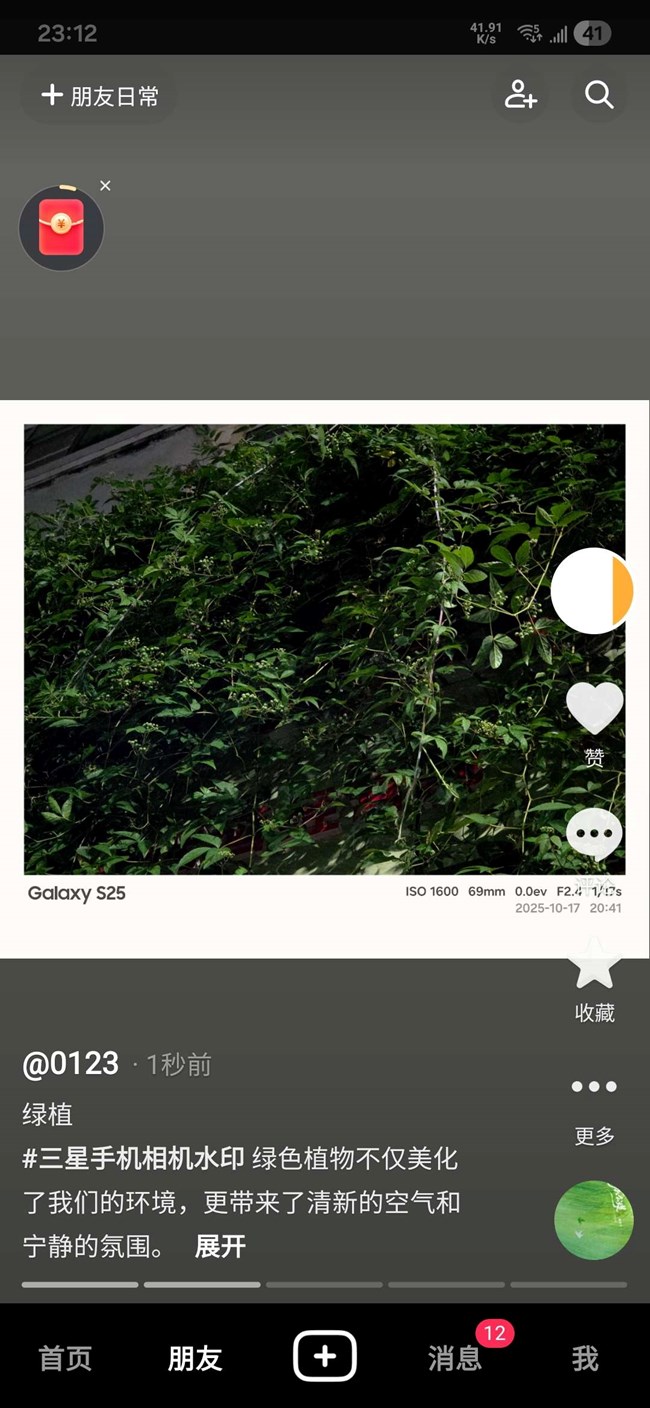Open the red envelope reward widget
Image resolution: width=650 pixels, height=1408 pixels.
[61, 228]
